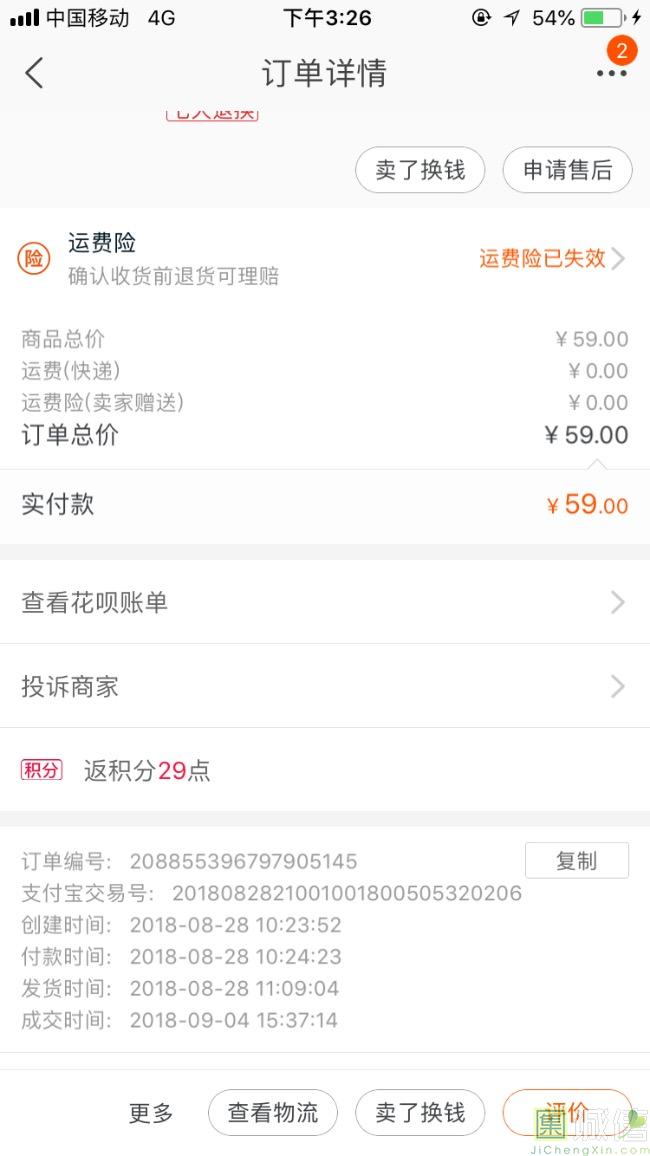Tap 更多 in the bottom bar

pos(151,1113)
